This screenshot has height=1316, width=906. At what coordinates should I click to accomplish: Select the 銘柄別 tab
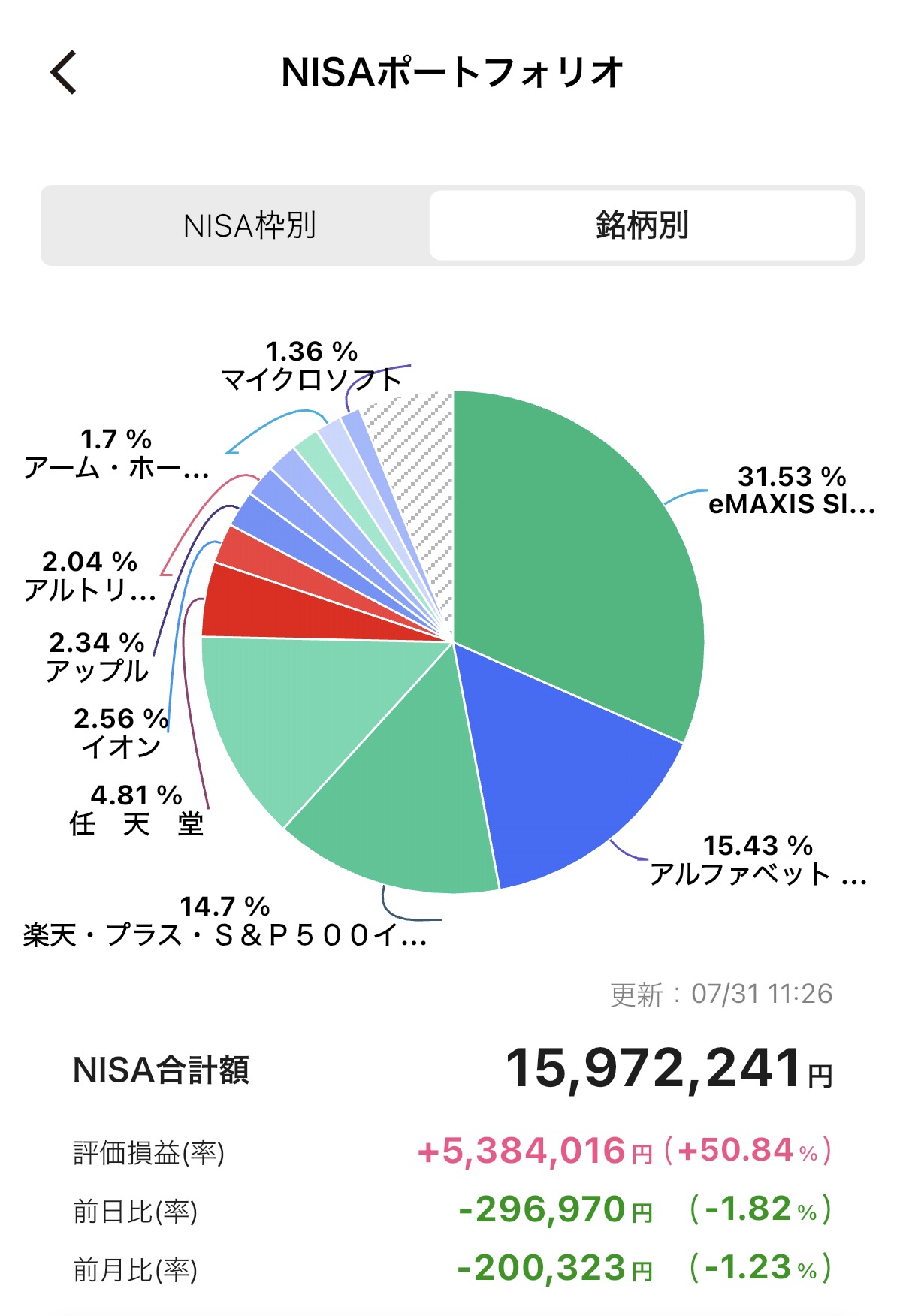(642, 225)
